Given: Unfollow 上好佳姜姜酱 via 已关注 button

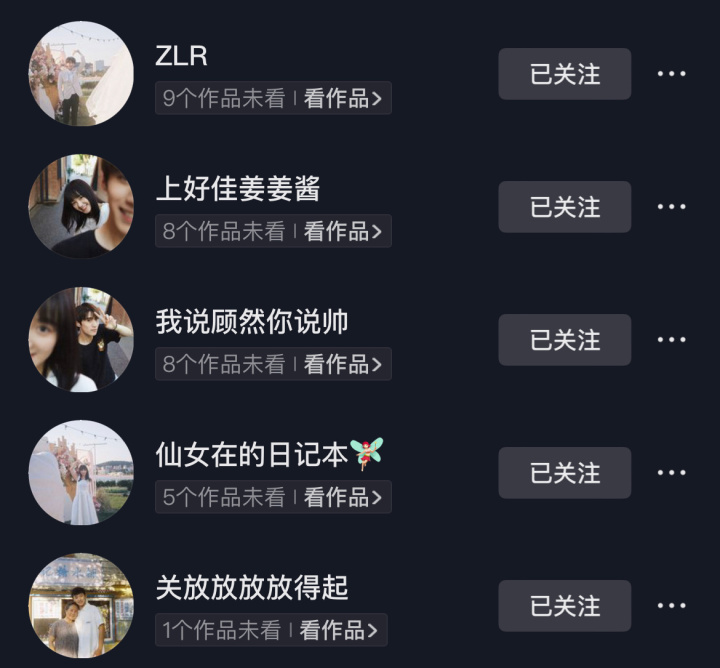Looking at the screenshot, I should [564, 207].
